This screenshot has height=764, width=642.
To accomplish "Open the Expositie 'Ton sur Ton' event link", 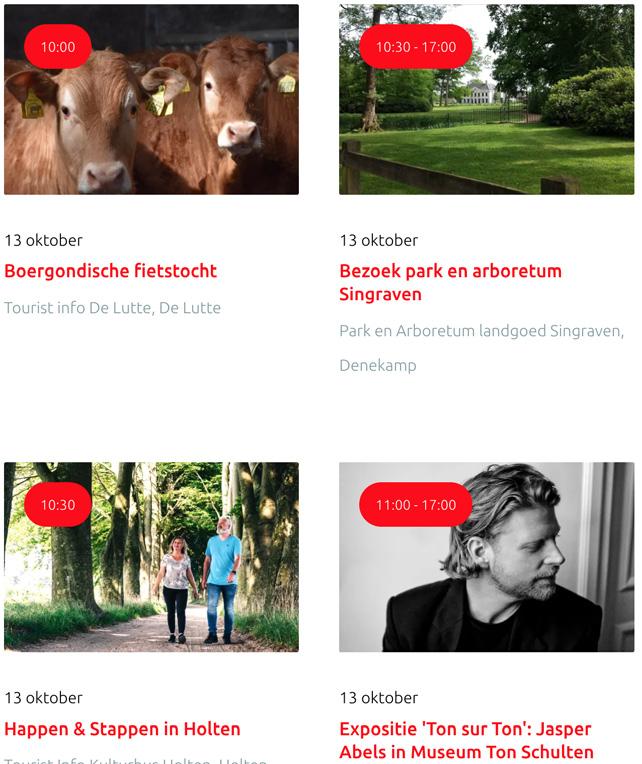I will tap(466, 740).
